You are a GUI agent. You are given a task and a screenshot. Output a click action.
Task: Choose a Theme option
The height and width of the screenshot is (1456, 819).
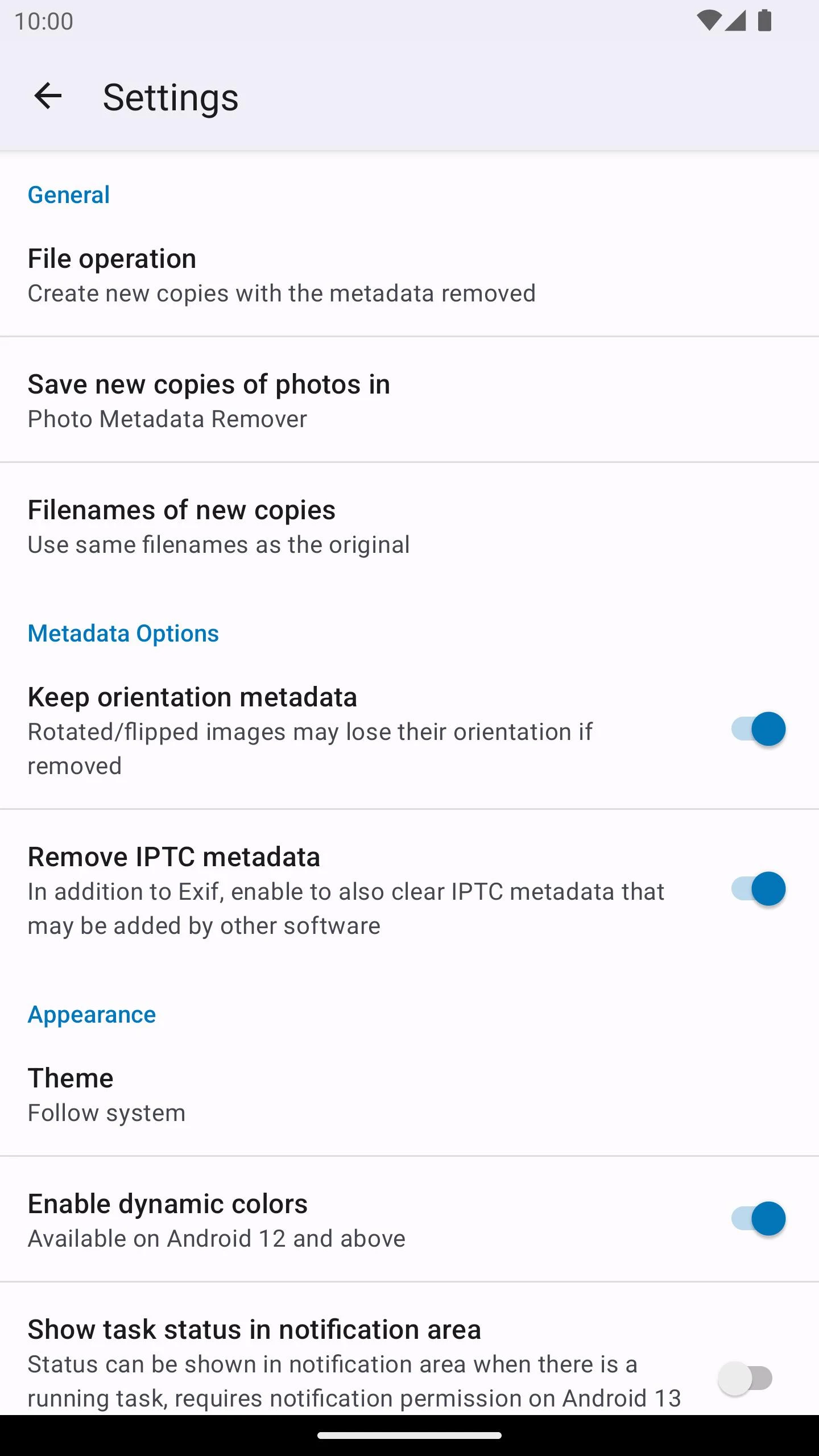coord(409,1095)
